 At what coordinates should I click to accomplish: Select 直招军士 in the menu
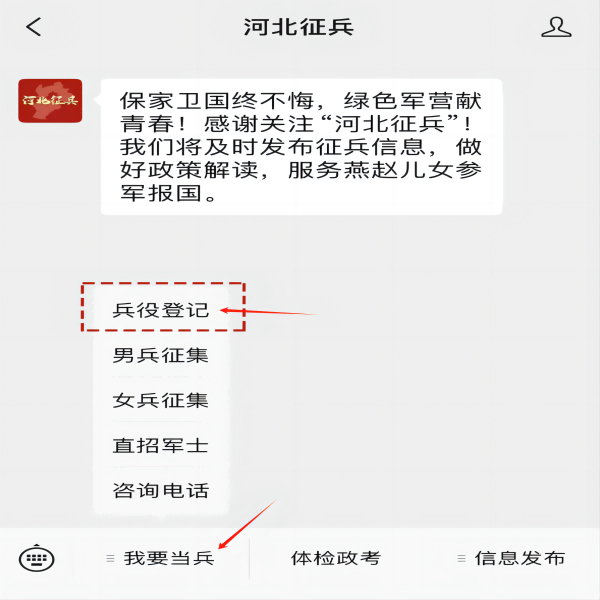coord(160,446)
